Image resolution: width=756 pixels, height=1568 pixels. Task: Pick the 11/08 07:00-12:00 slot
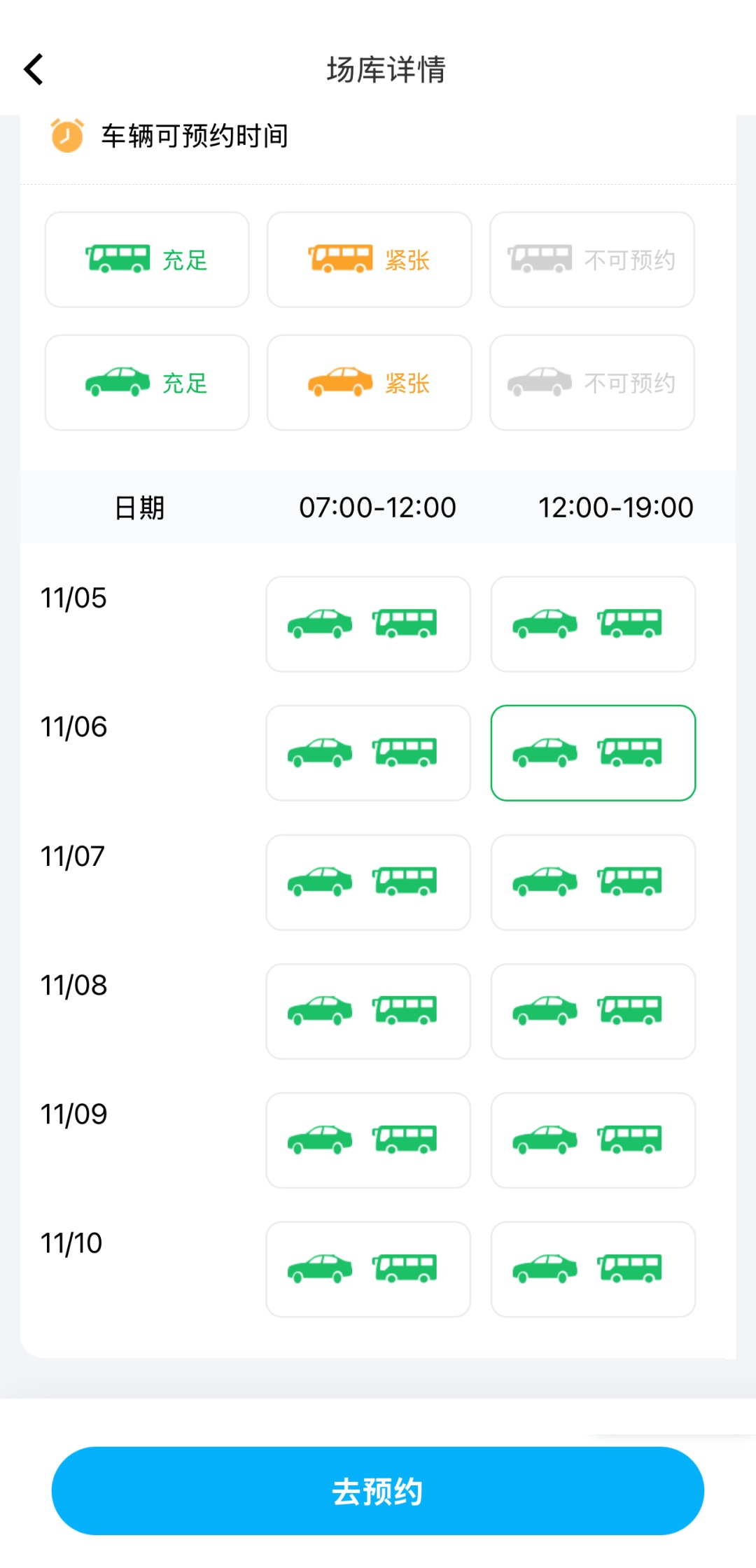368,1011
